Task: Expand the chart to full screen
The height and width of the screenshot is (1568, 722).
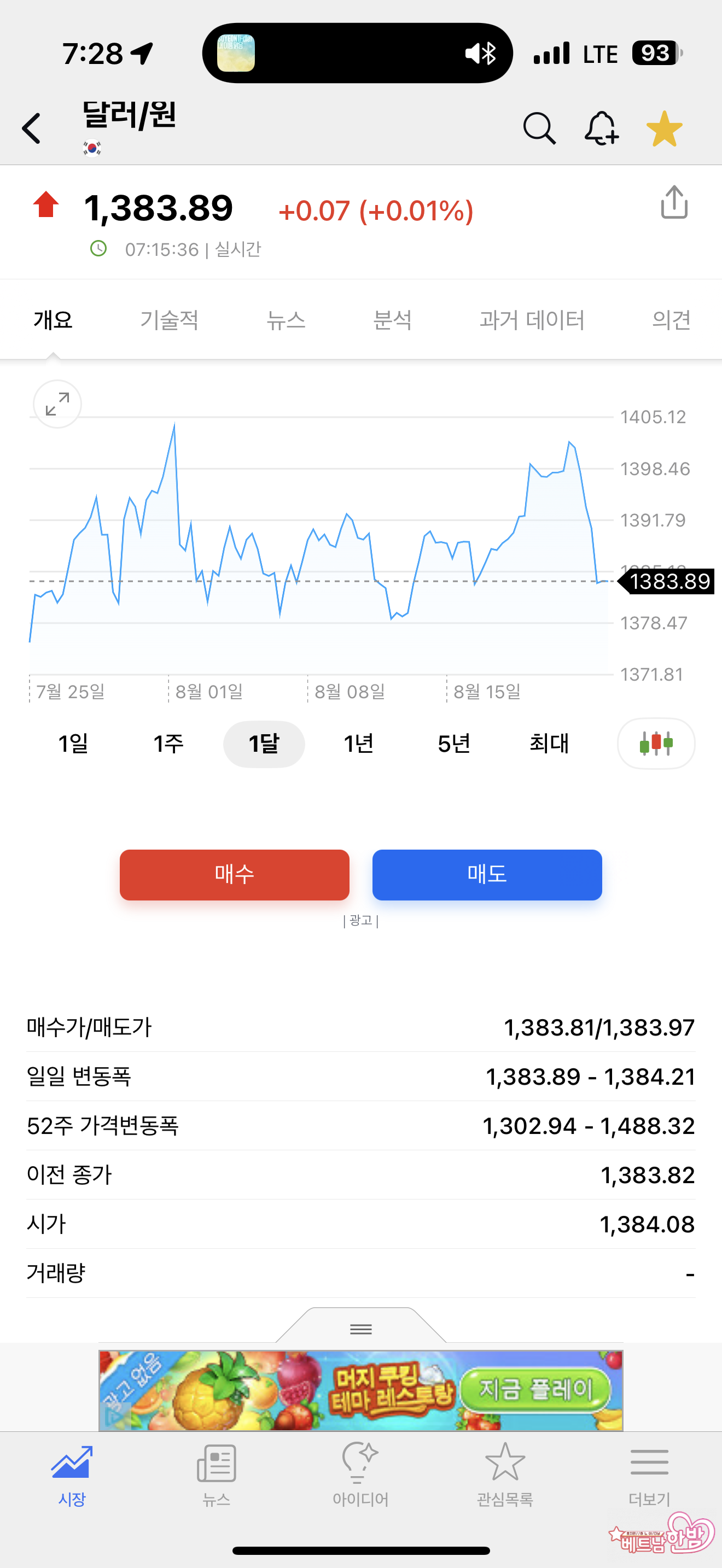Action: click(57, 404)
